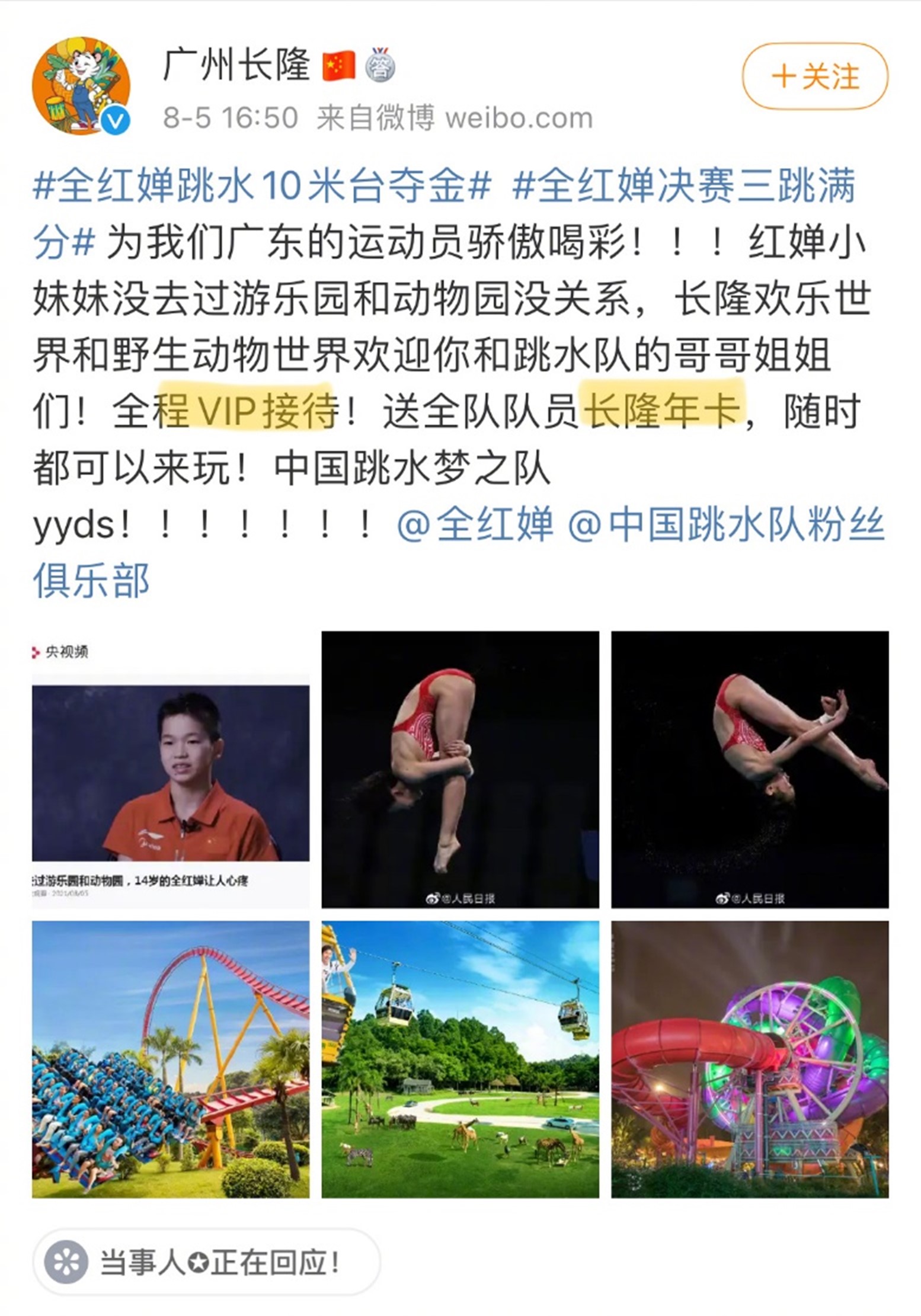Tap the 当事人正在回应 tag
Viewport: 921px width, 1316px height.
click(206, 1263)
